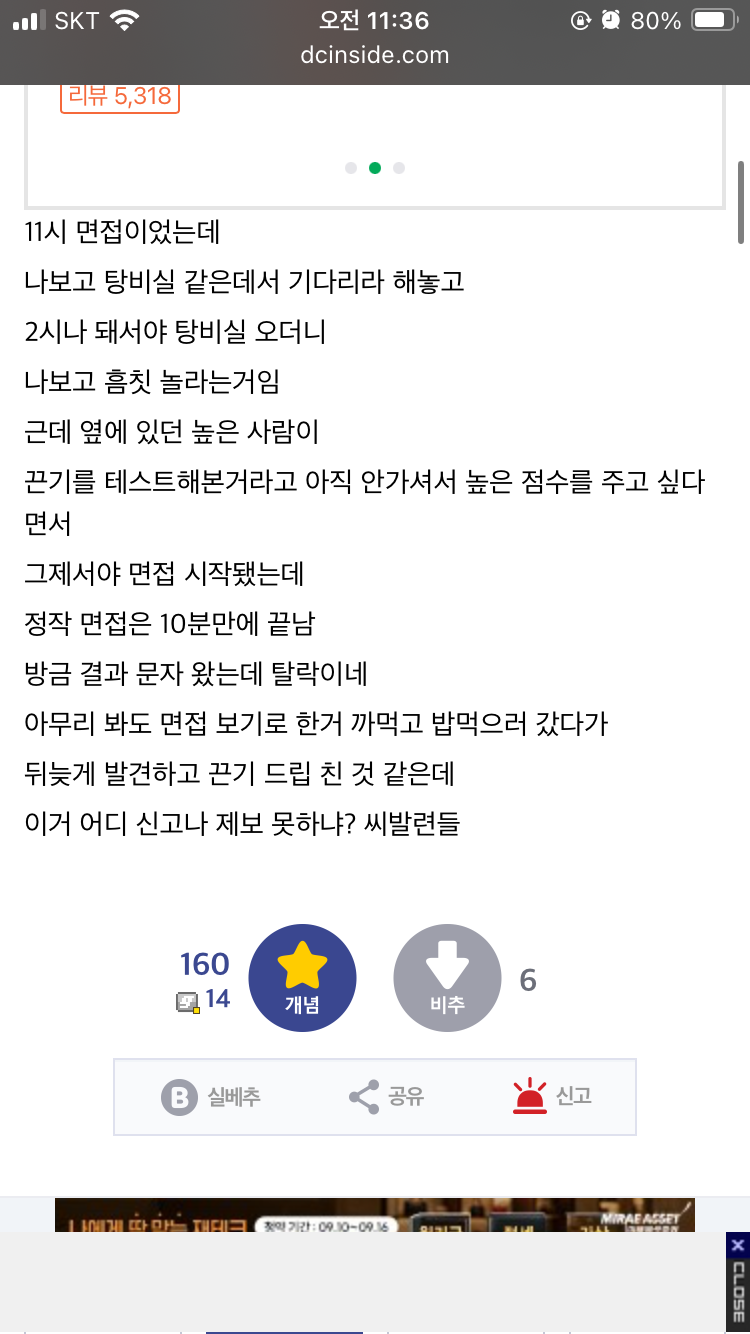Open the Mirae Asset ad banner
This screenshot has height=1334, width=750.
(x=374, y=1216)
